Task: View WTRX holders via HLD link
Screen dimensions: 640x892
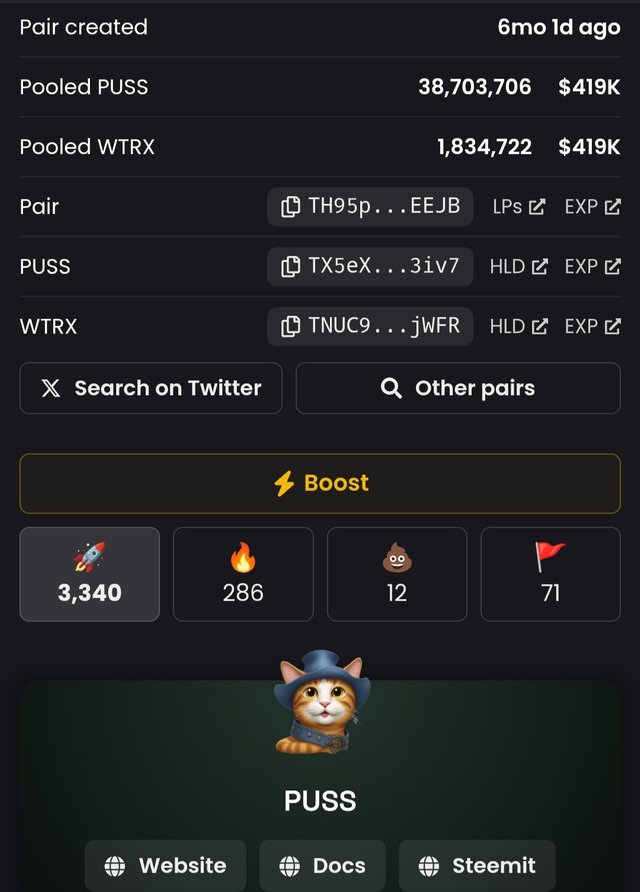Action: click(x=519, y=327)
